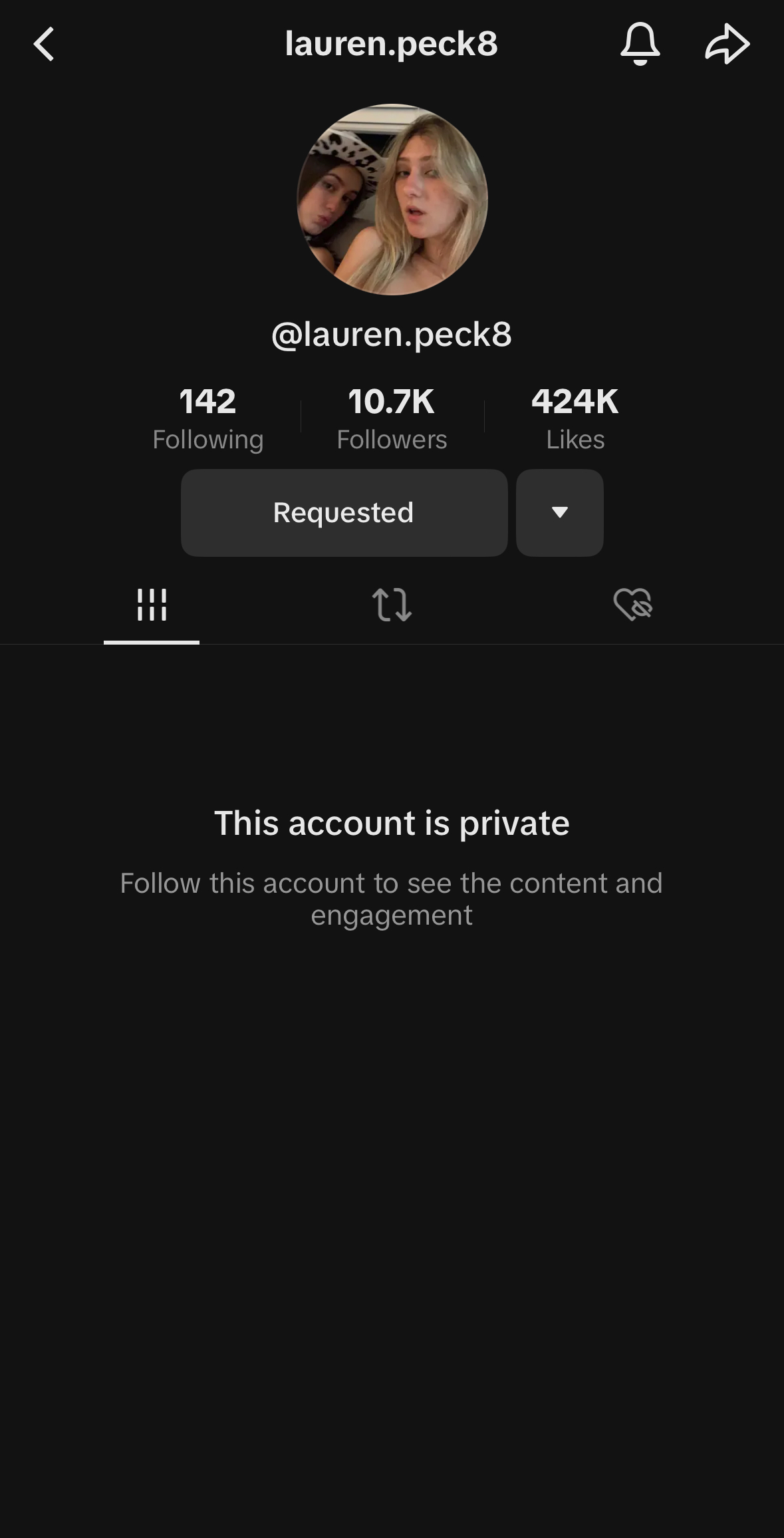The image size is (784, 1538).
Task: Share this profile
Action: [727, 45]
